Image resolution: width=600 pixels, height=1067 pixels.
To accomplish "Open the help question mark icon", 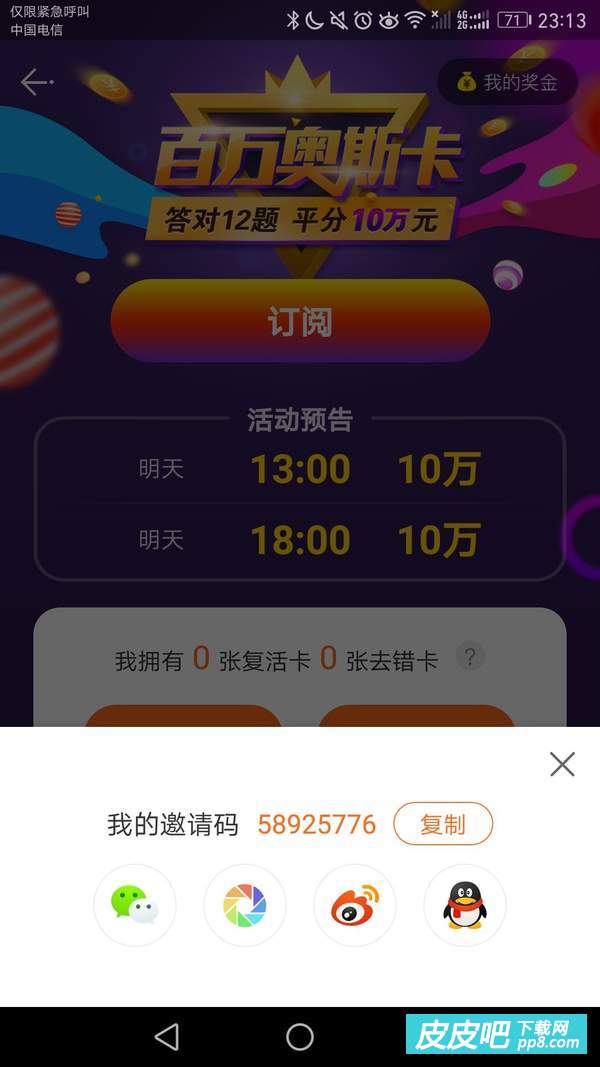I will [470, 657].
